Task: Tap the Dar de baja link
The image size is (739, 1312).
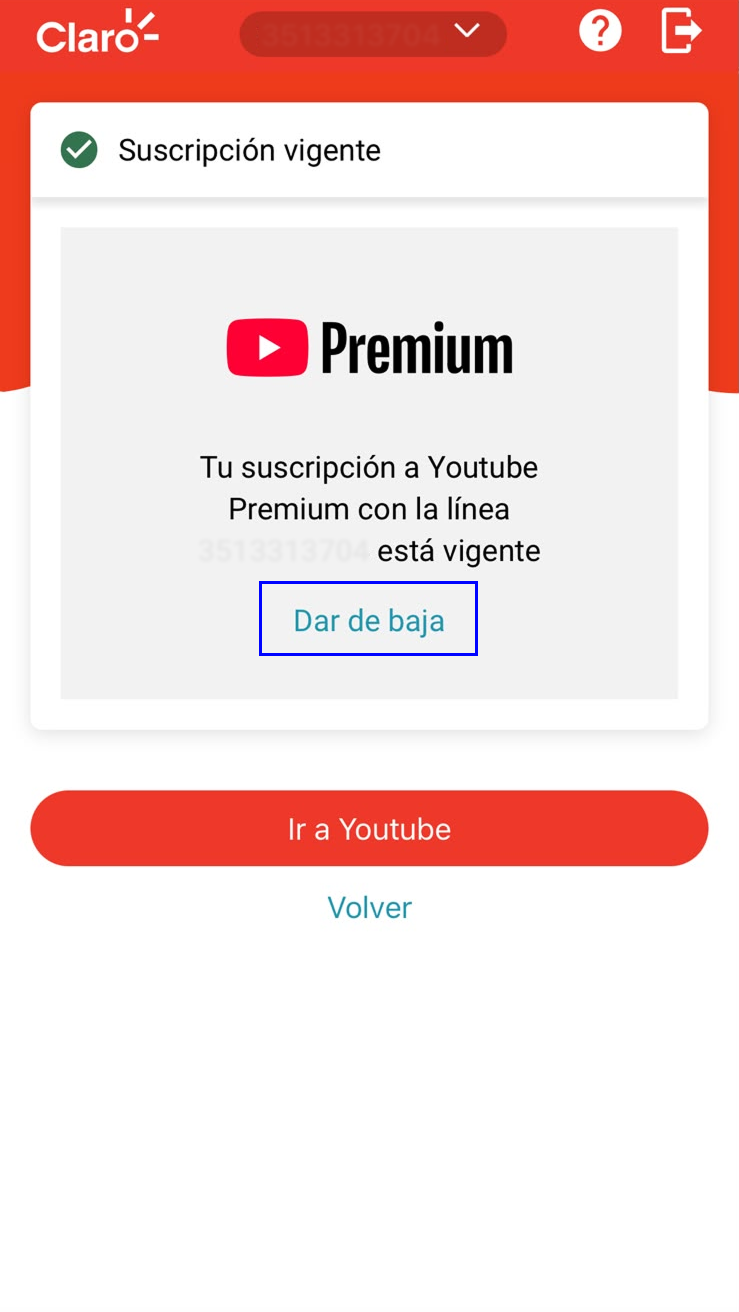Action: click(368, 620)
